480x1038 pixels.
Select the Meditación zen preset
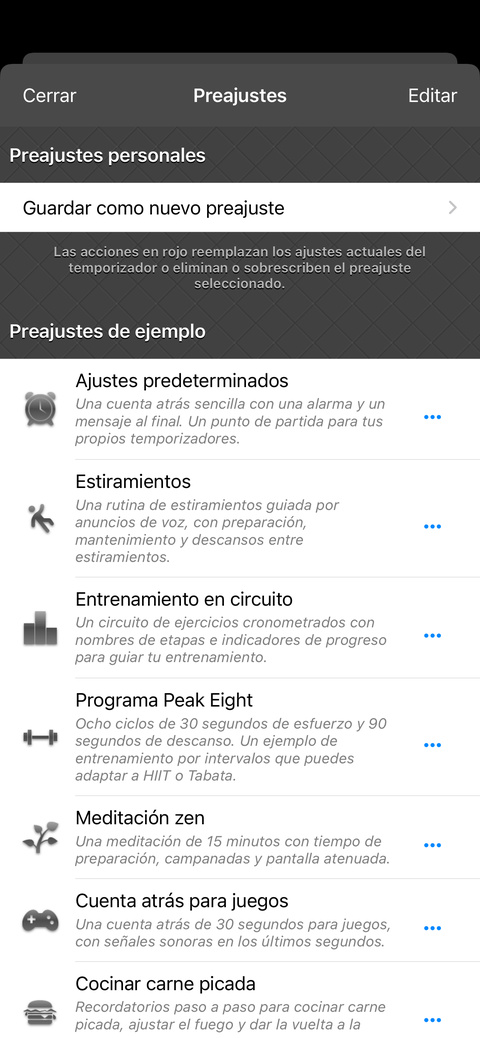click(x=240, y=838)
